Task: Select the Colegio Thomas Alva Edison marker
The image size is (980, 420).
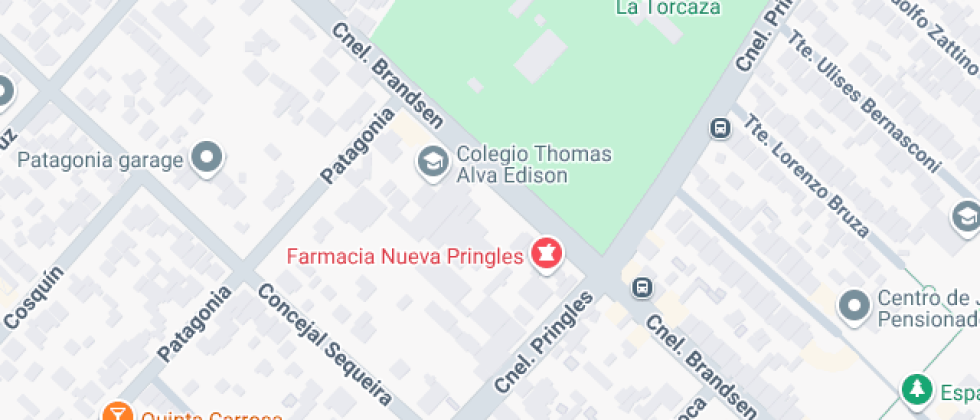Action: [x=433, y=164]
